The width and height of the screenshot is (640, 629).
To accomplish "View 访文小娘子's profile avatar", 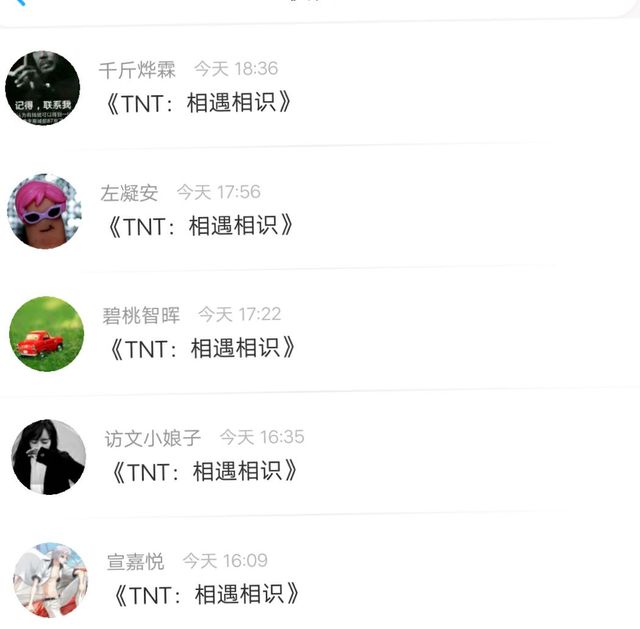I will click(x=49, y=457).
